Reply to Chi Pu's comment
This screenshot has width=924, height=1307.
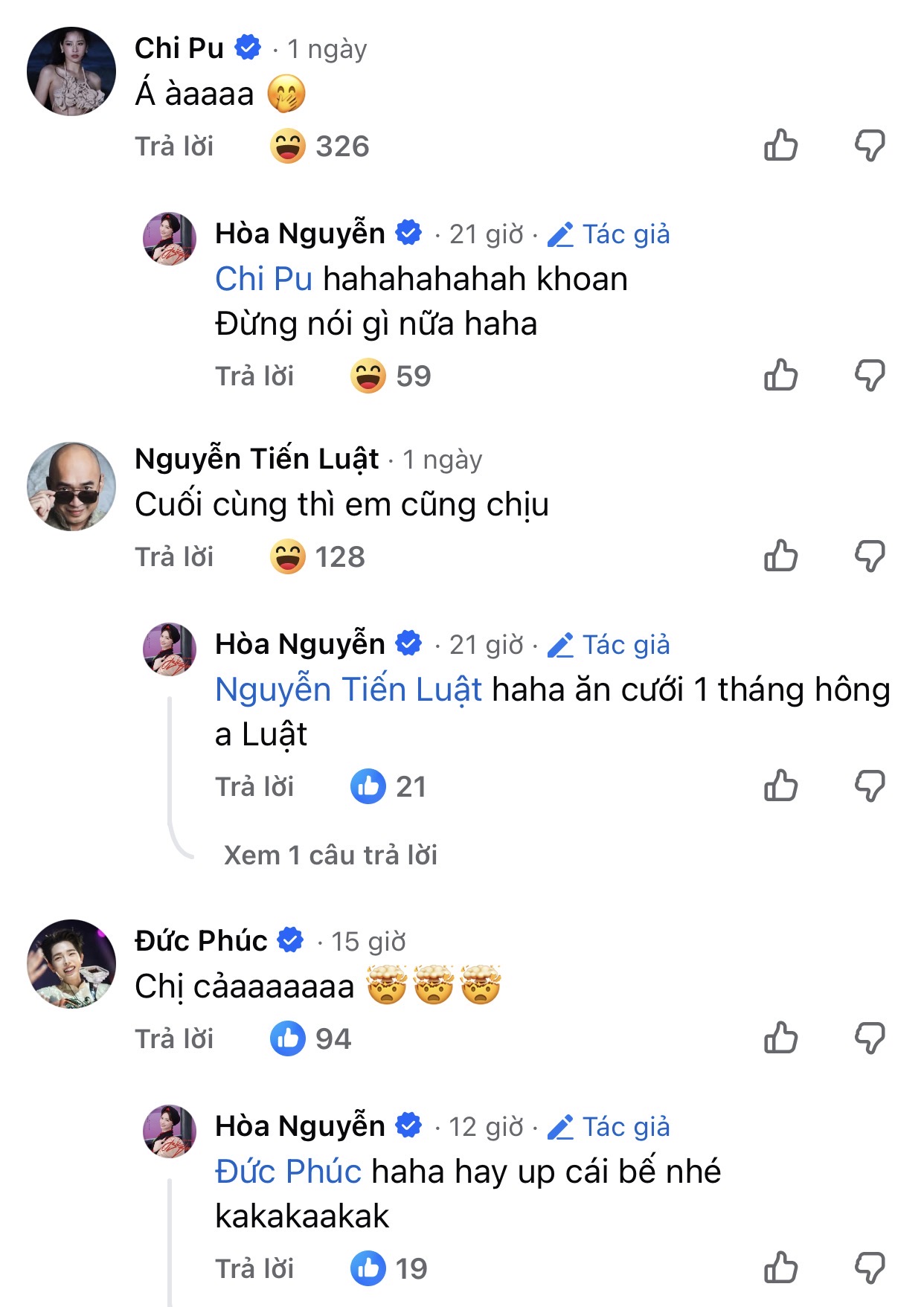(x=174, y=147)
